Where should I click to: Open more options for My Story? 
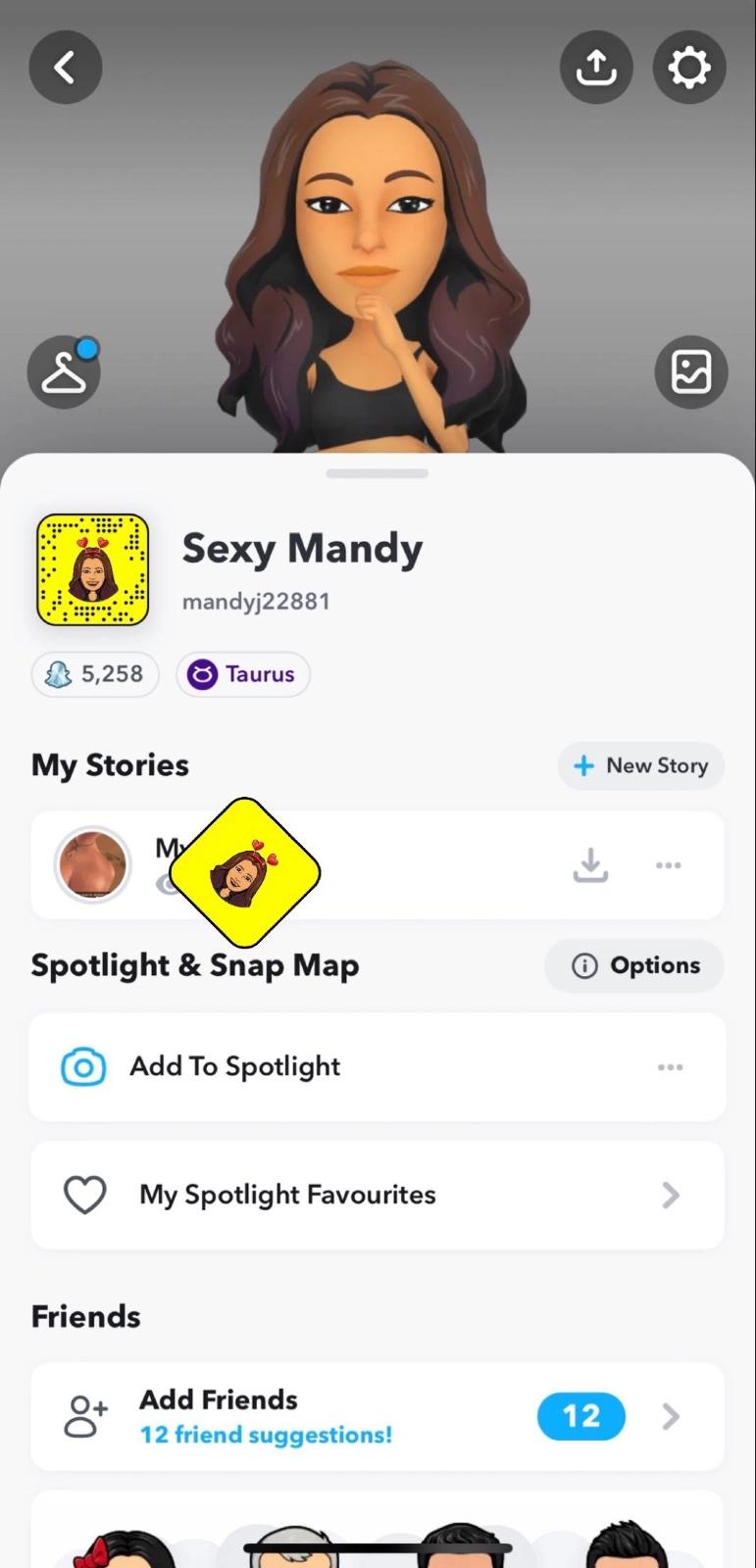pos(669,865)
